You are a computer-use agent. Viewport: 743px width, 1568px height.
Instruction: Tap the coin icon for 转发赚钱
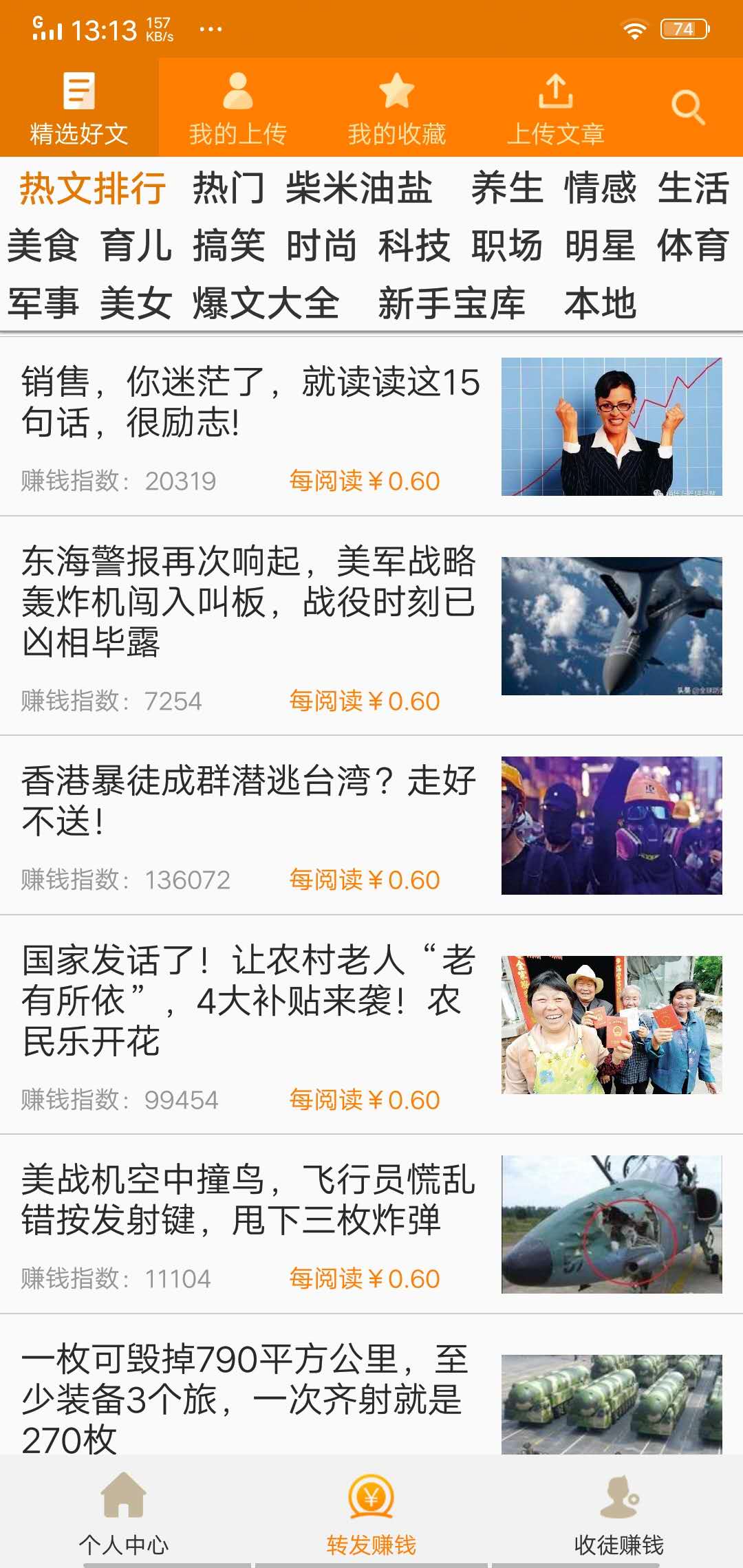point(370,1499)
